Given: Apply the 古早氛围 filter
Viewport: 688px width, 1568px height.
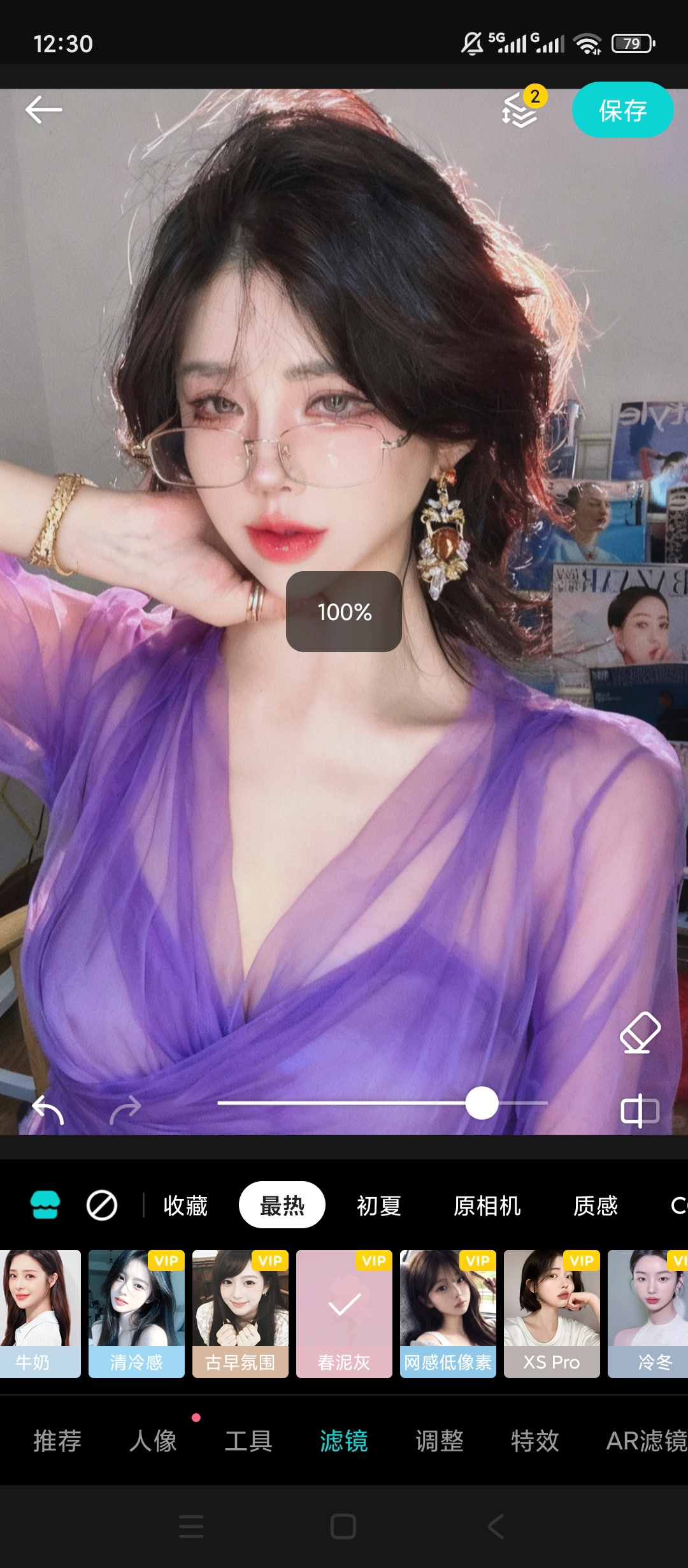Looking at the screenshot, I should click(240, 1314).
